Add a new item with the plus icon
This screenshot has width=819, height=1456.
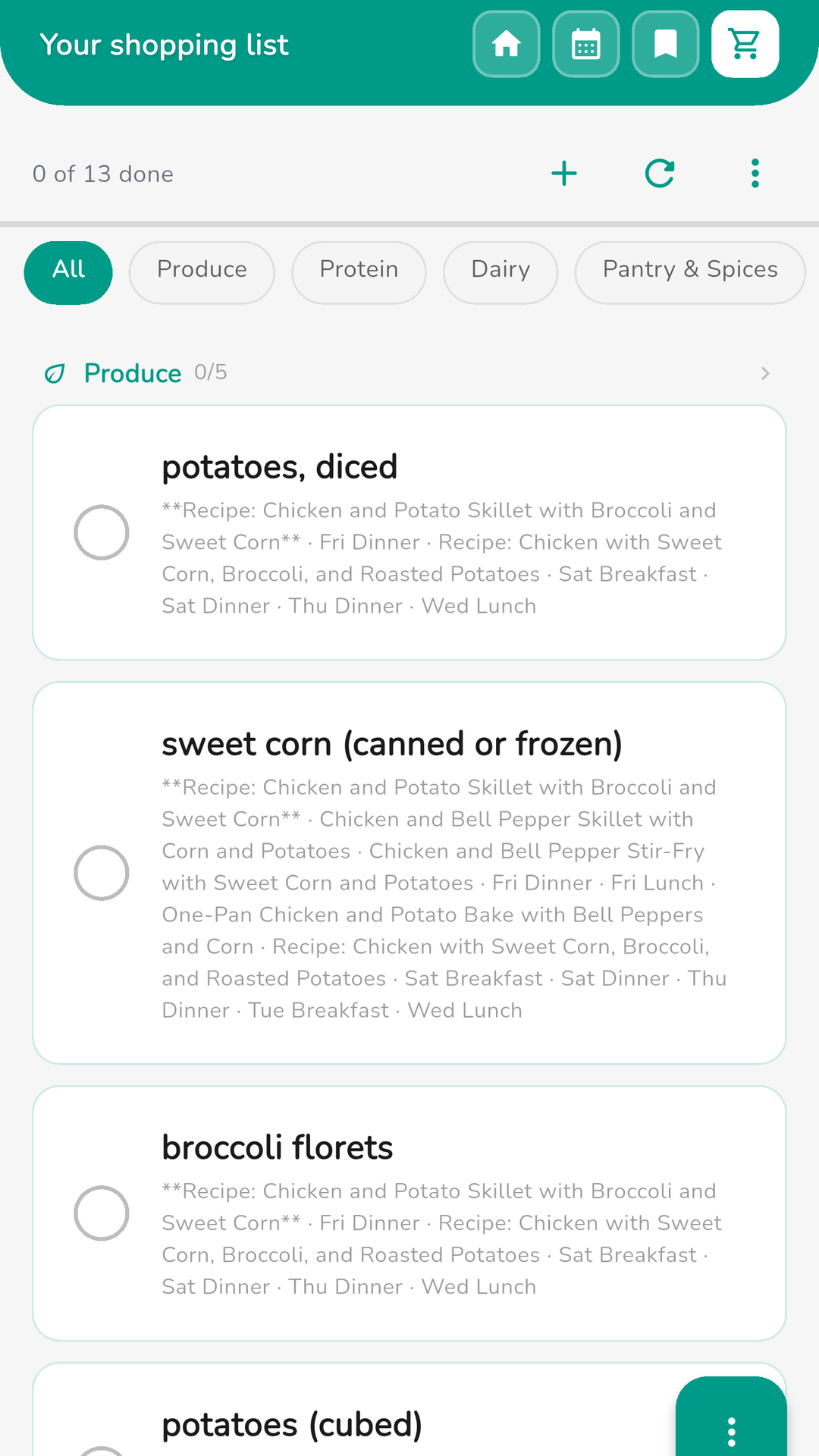pyautogui.click(x=564, y=173)
